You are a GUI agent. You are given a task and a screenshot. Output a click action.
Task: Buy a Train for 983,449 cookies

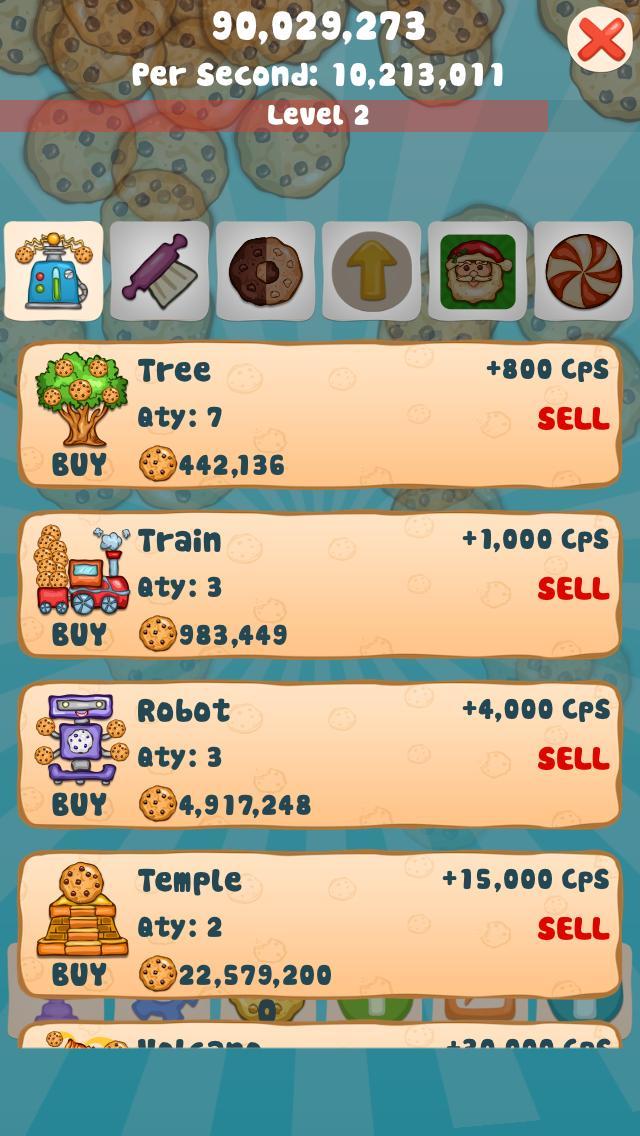(x=79, y=634)
